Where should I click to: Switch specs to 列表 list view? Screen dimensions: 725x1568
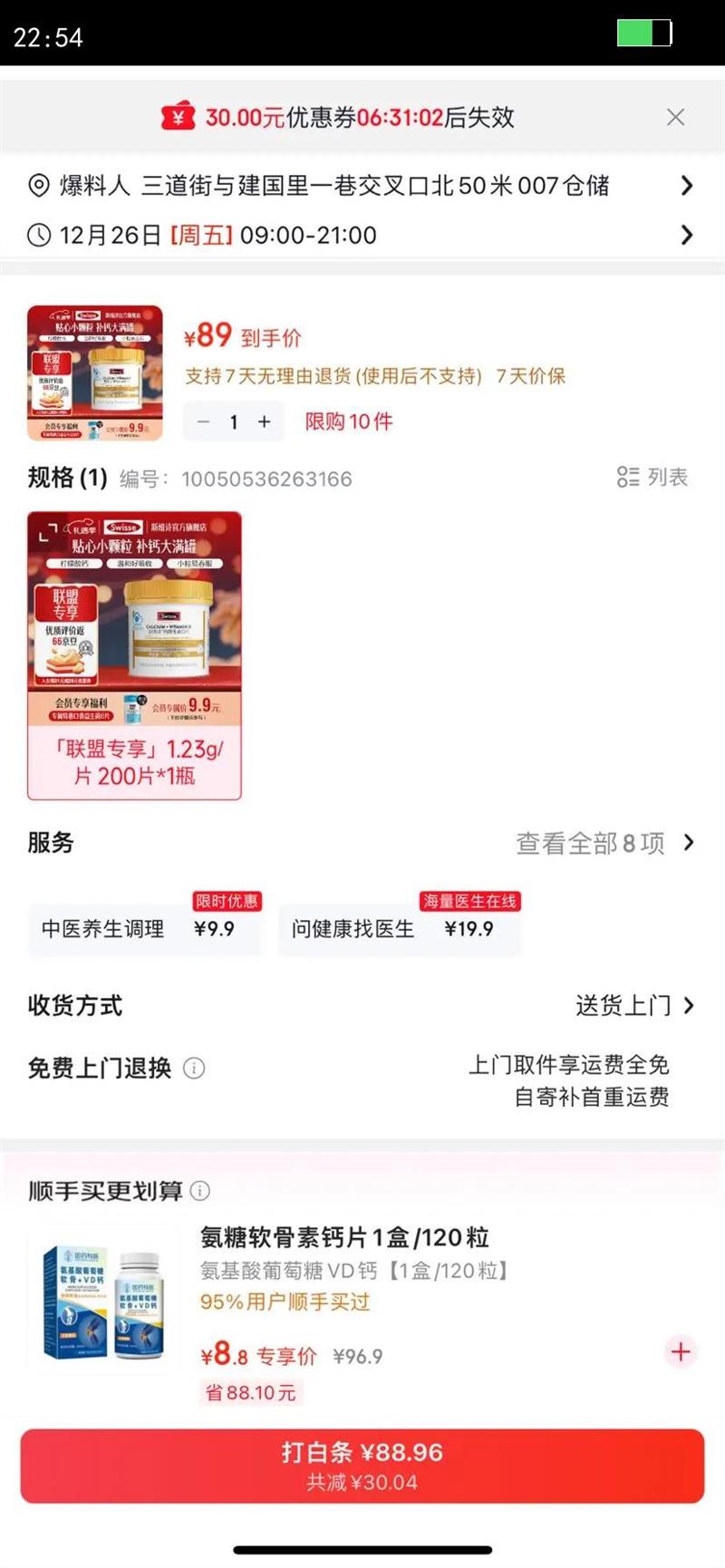(x=654, y=479)
